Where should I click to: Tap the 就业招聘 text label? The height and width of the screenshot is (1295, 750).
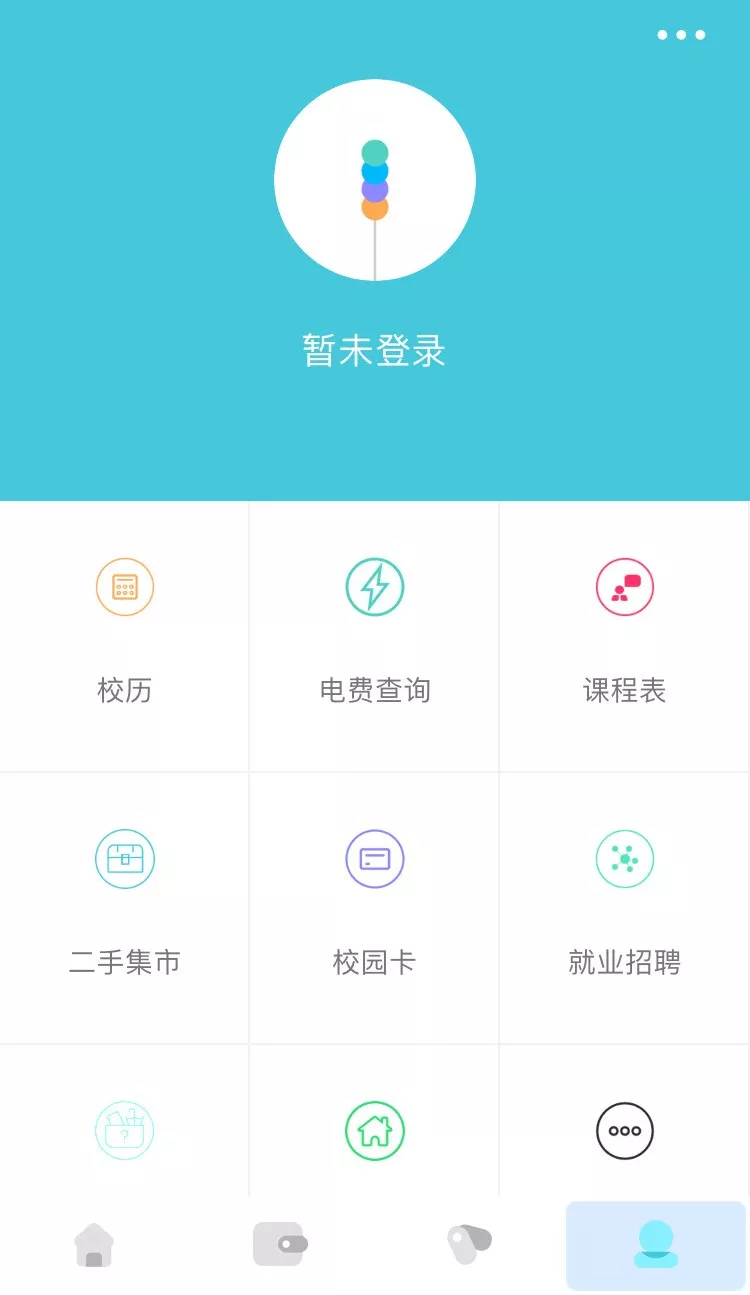click(624, 962)
